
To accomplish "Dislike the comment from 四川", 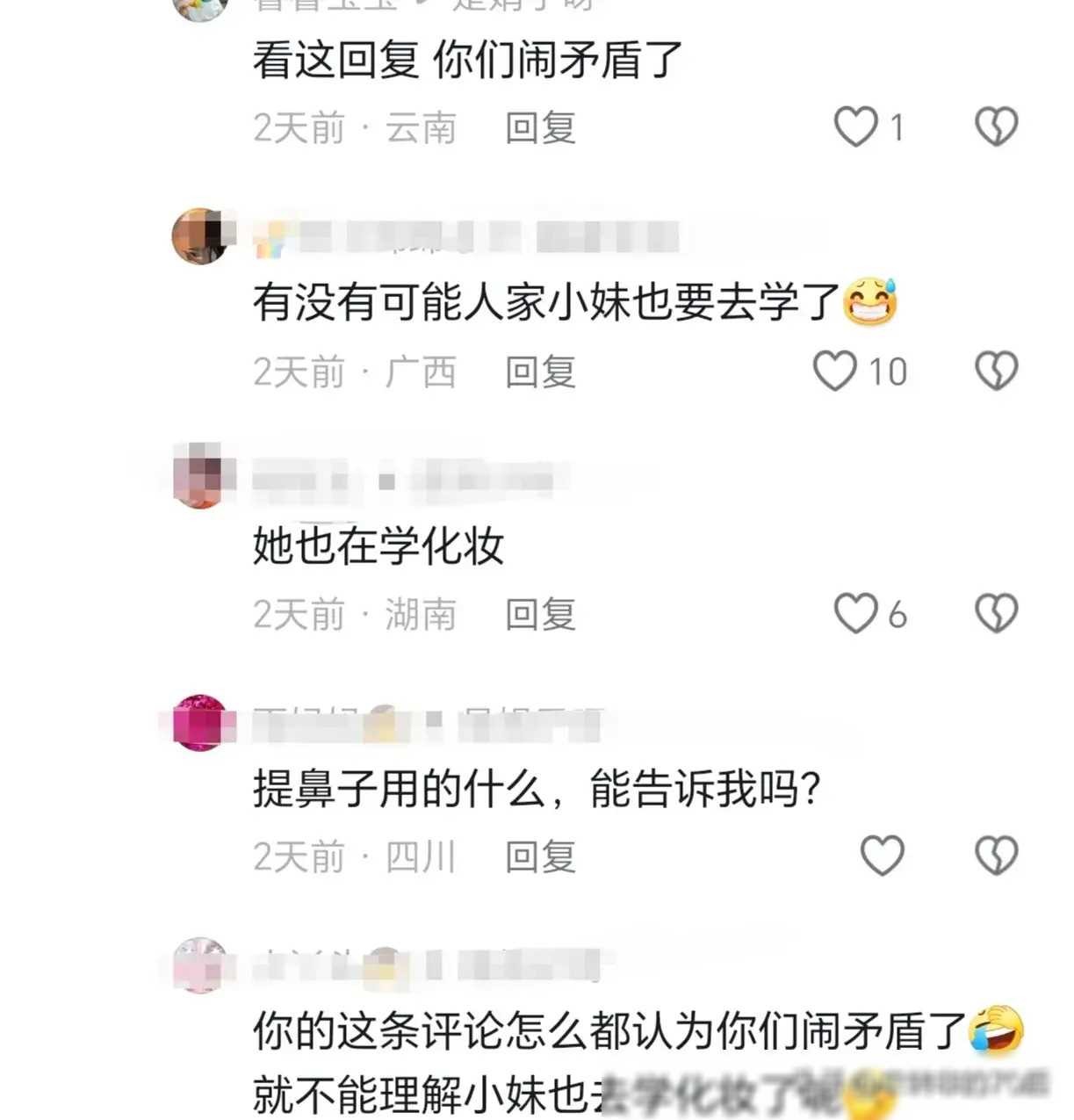I will 996,855.
